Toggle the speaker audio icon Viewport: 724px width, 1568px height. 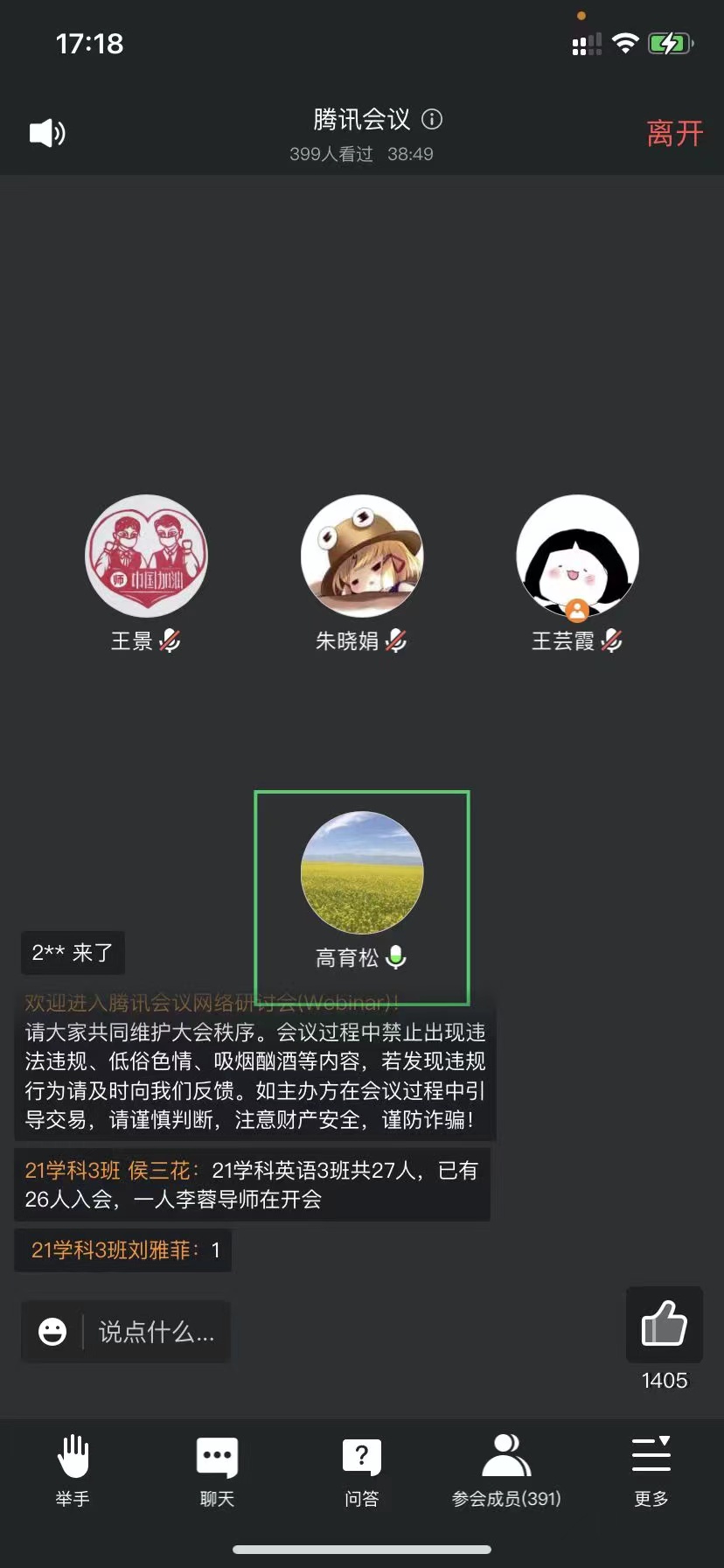point(47,133)
